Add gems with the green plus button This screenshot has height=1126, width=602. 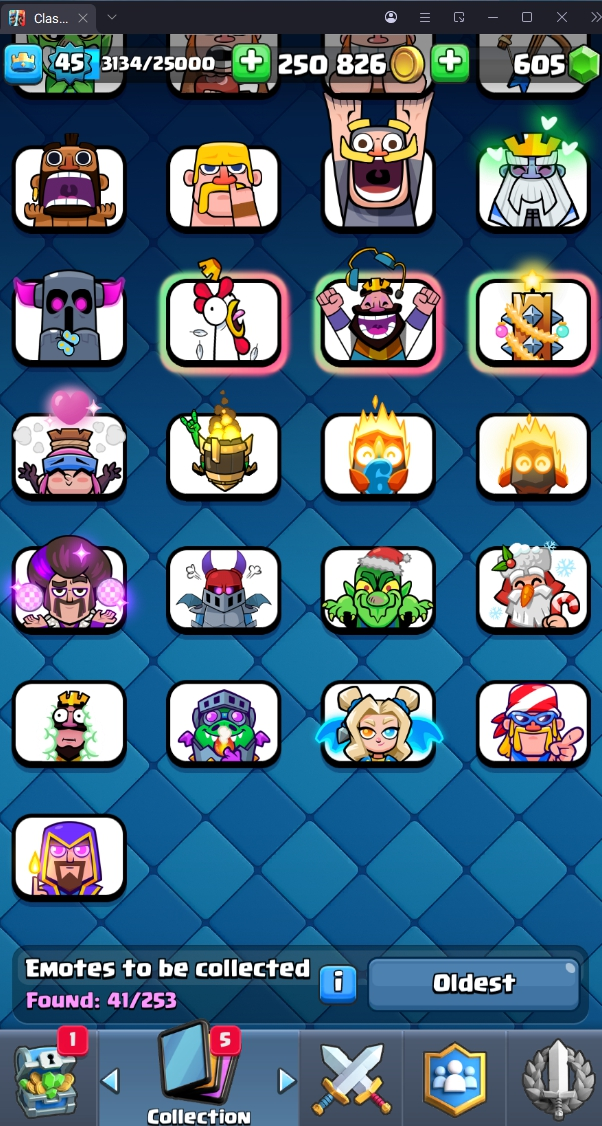pos(450,63)
